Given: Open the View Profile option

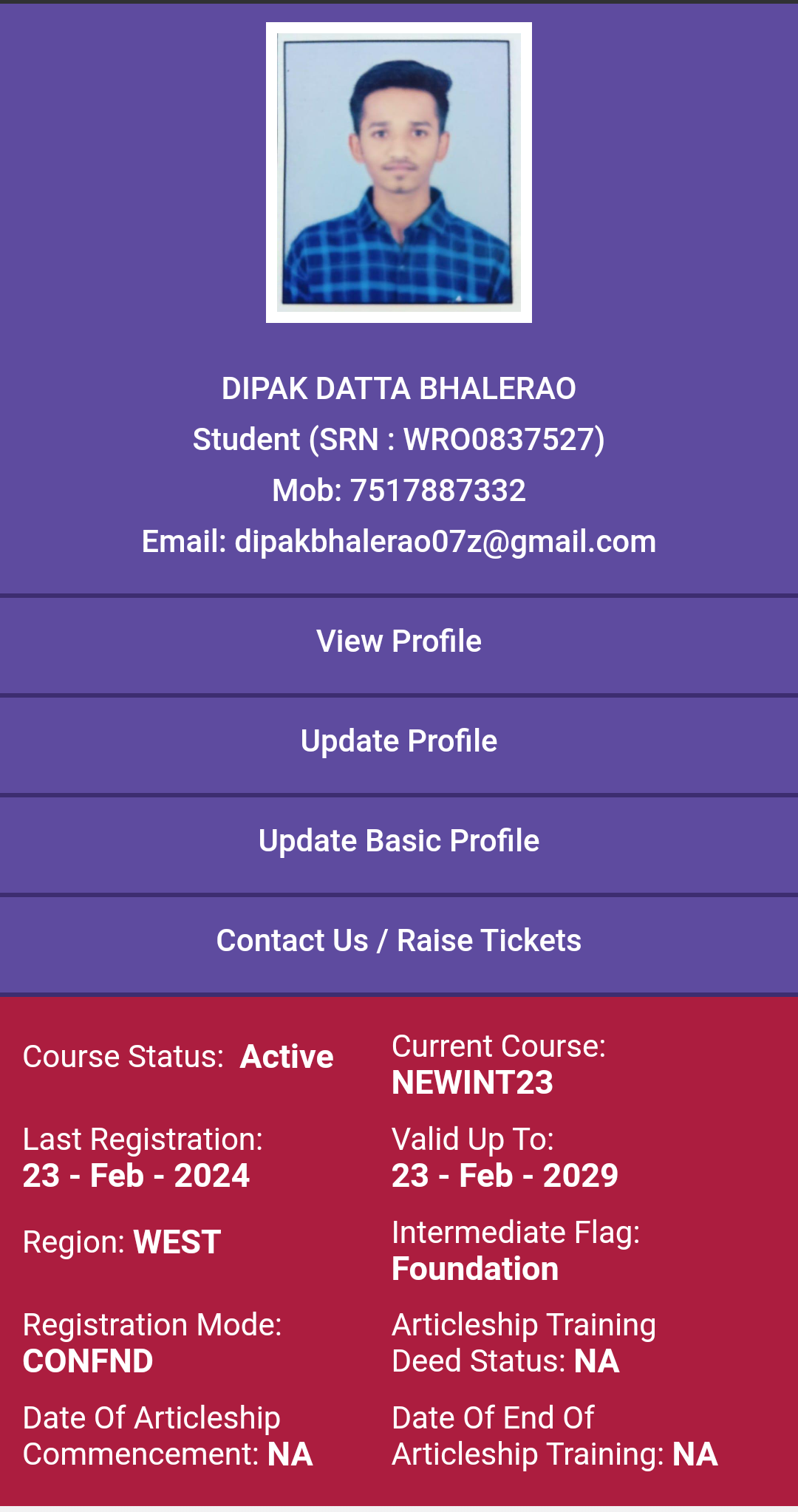Looking at the screenshot, I should pos(399,641).
